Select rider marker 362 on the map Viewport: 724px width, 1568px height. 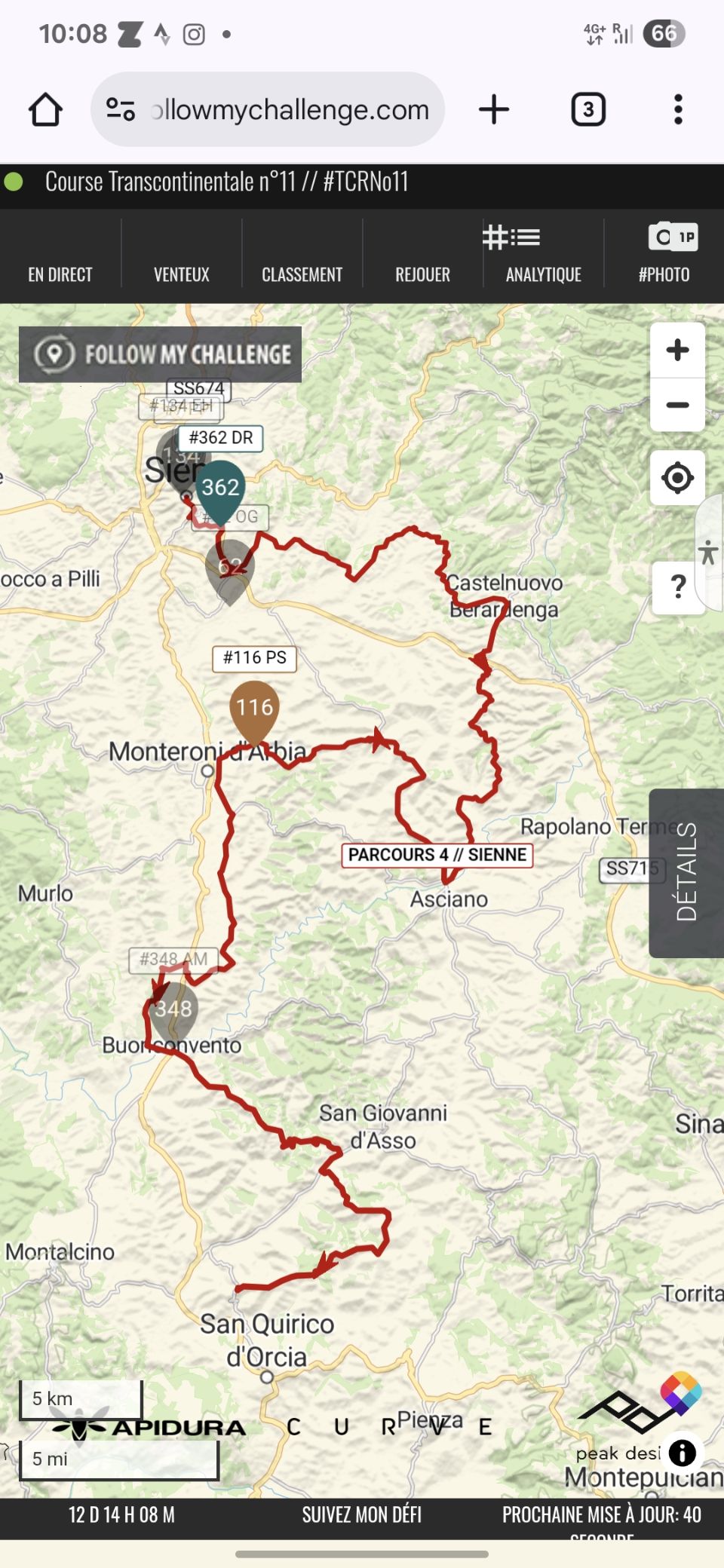click(220, 488)
